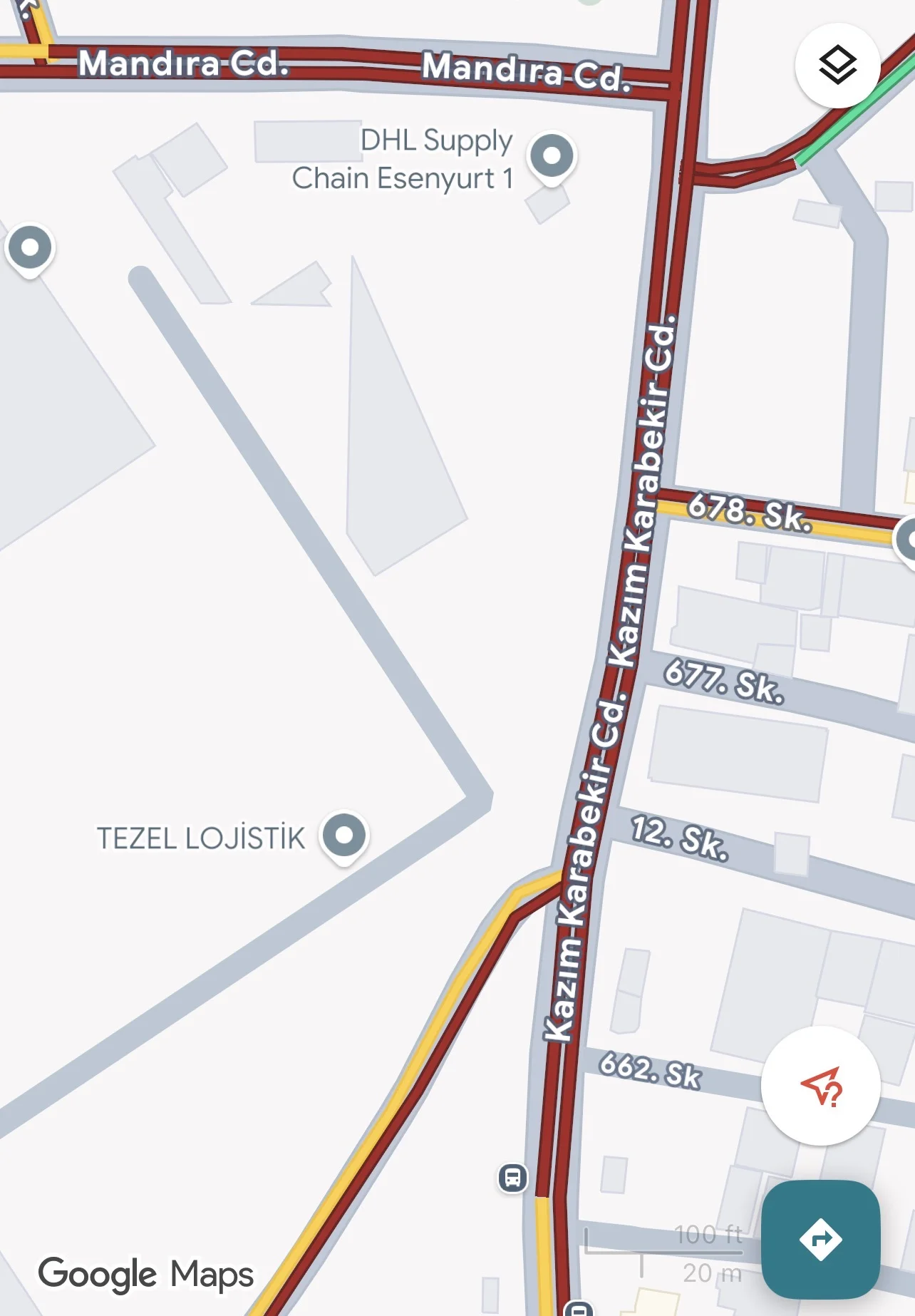Select the TEZEL LOJİSTİK place pin
The width and height of the screenshot is (915, 1316).
(x=344, y=836)
